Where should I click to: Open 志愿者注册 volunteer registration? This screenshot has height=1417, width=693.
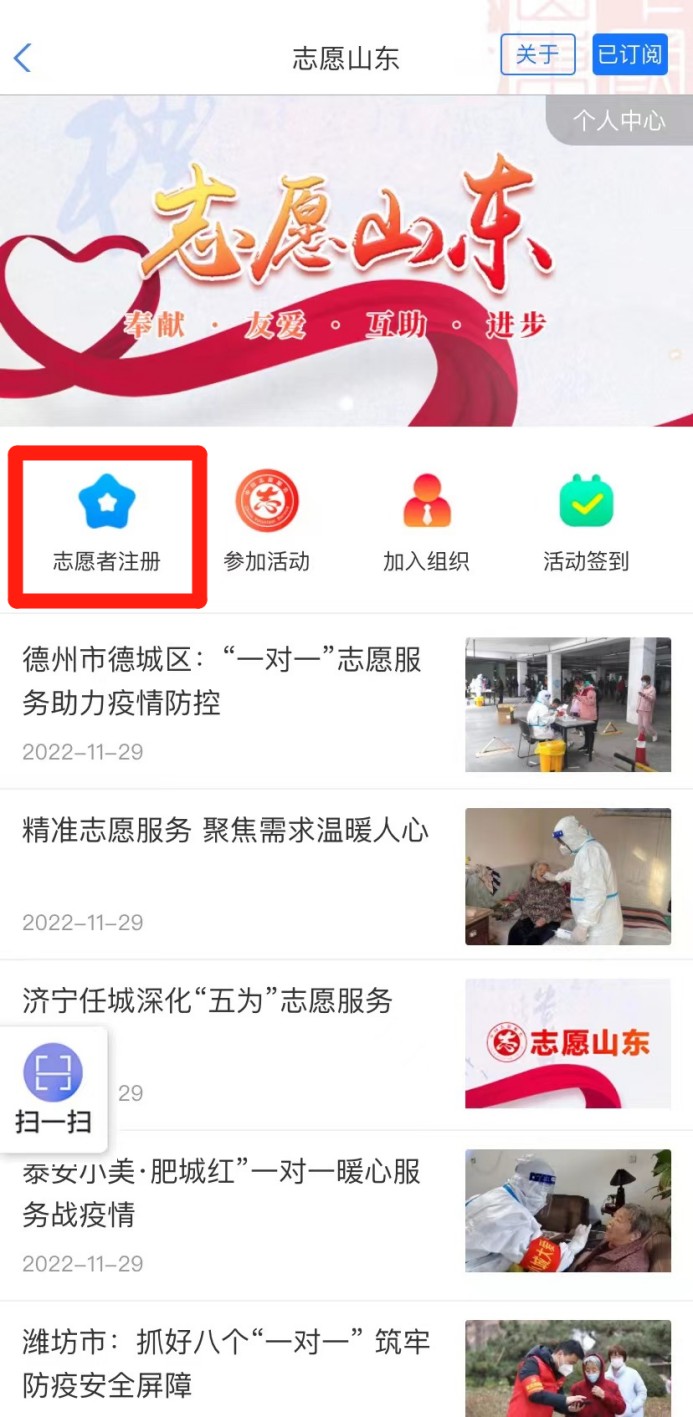coord(107,527)
